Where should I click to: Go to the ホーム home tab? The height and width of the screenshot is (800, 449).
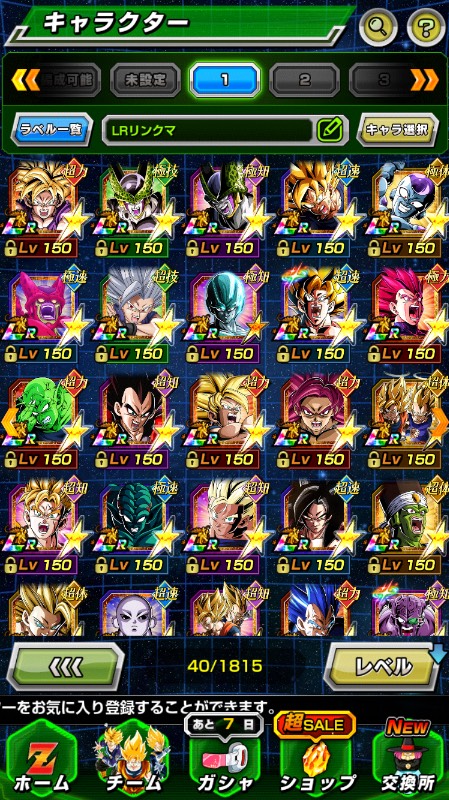[41, 760]
